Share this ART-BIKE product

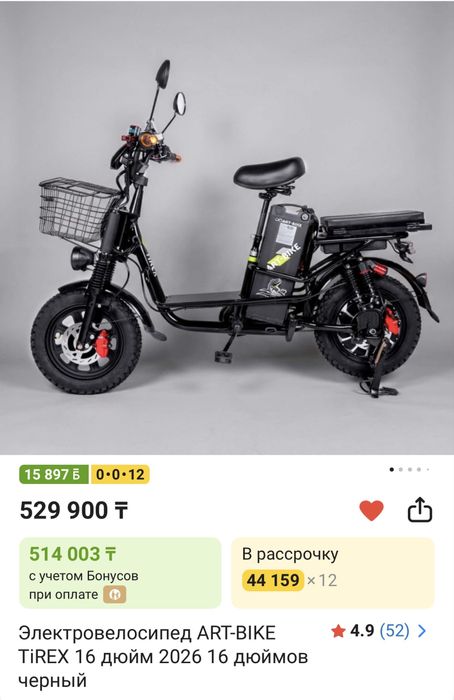pyautogui.click(x=420, y=510)
